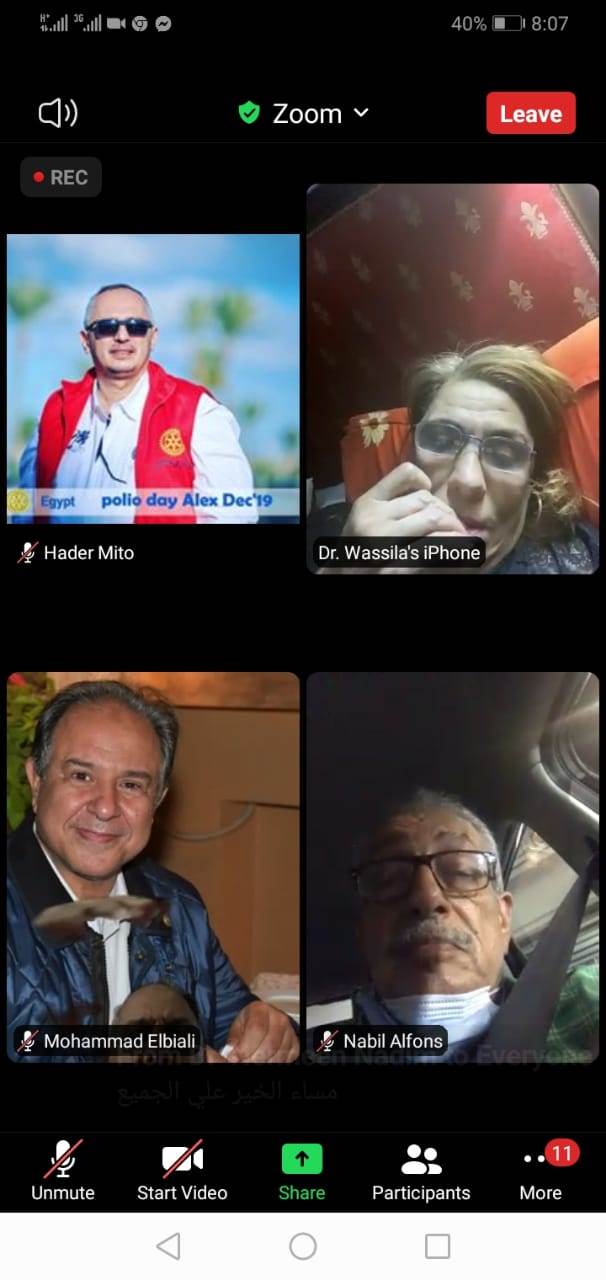Open the More options menu
The height and width of the screenshot is (1280, 606).
tap(540, 1170)
